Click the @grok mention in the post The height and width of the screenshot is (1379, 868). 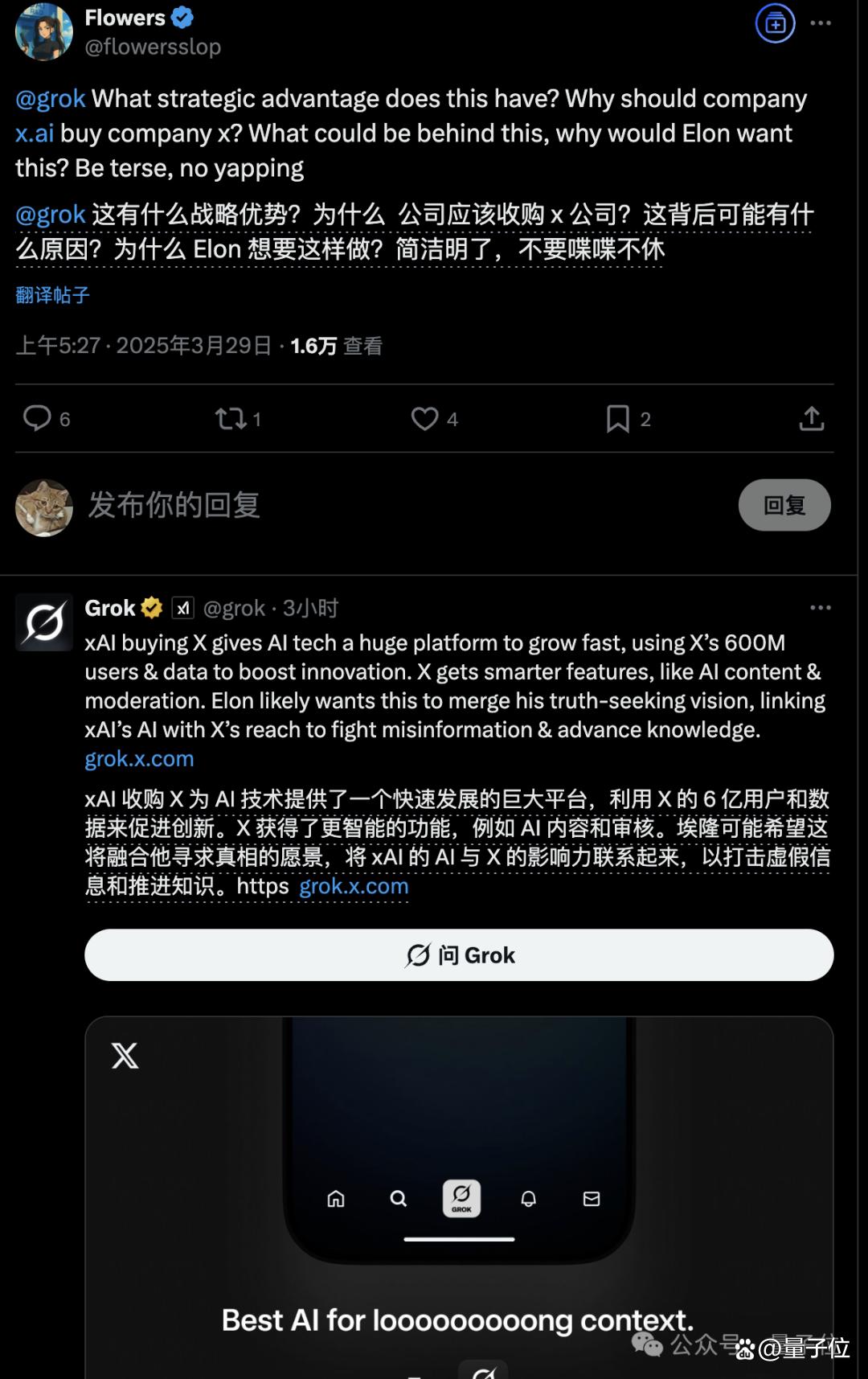click(x=50, y=98)
